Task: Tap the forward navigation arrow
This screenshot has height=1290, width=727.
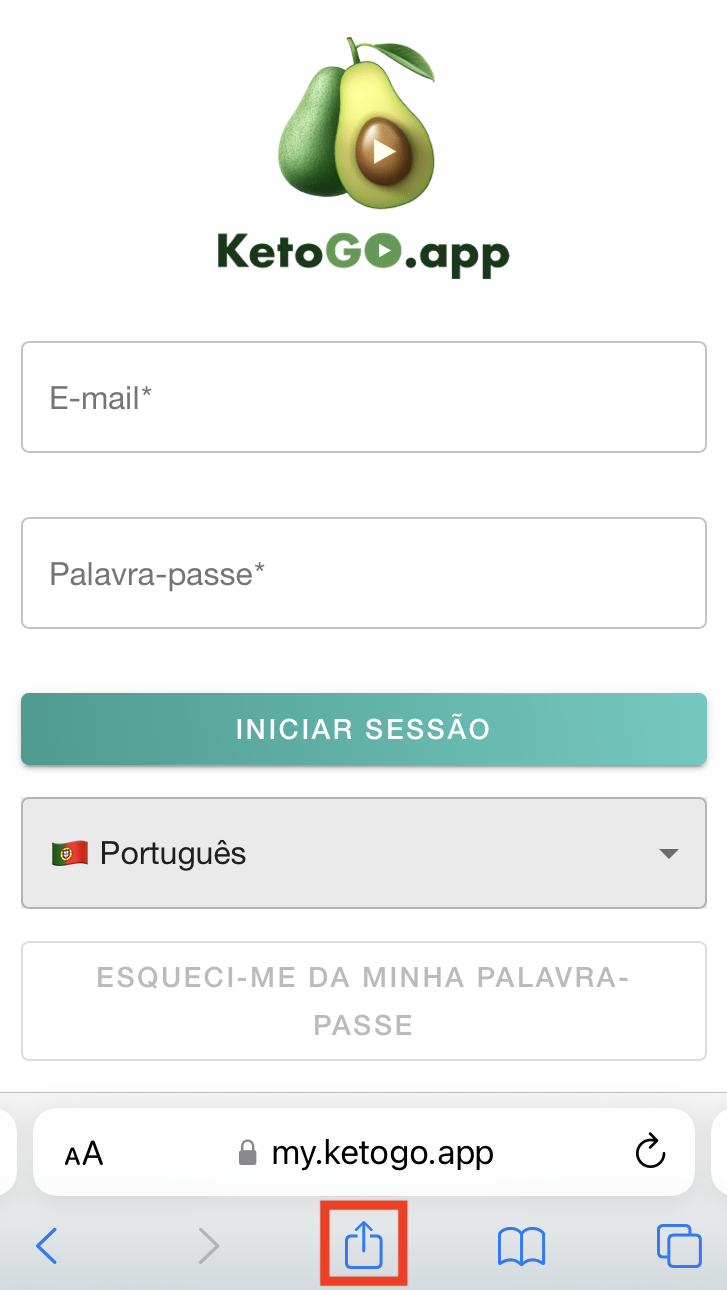Action: pos(208,1245)
